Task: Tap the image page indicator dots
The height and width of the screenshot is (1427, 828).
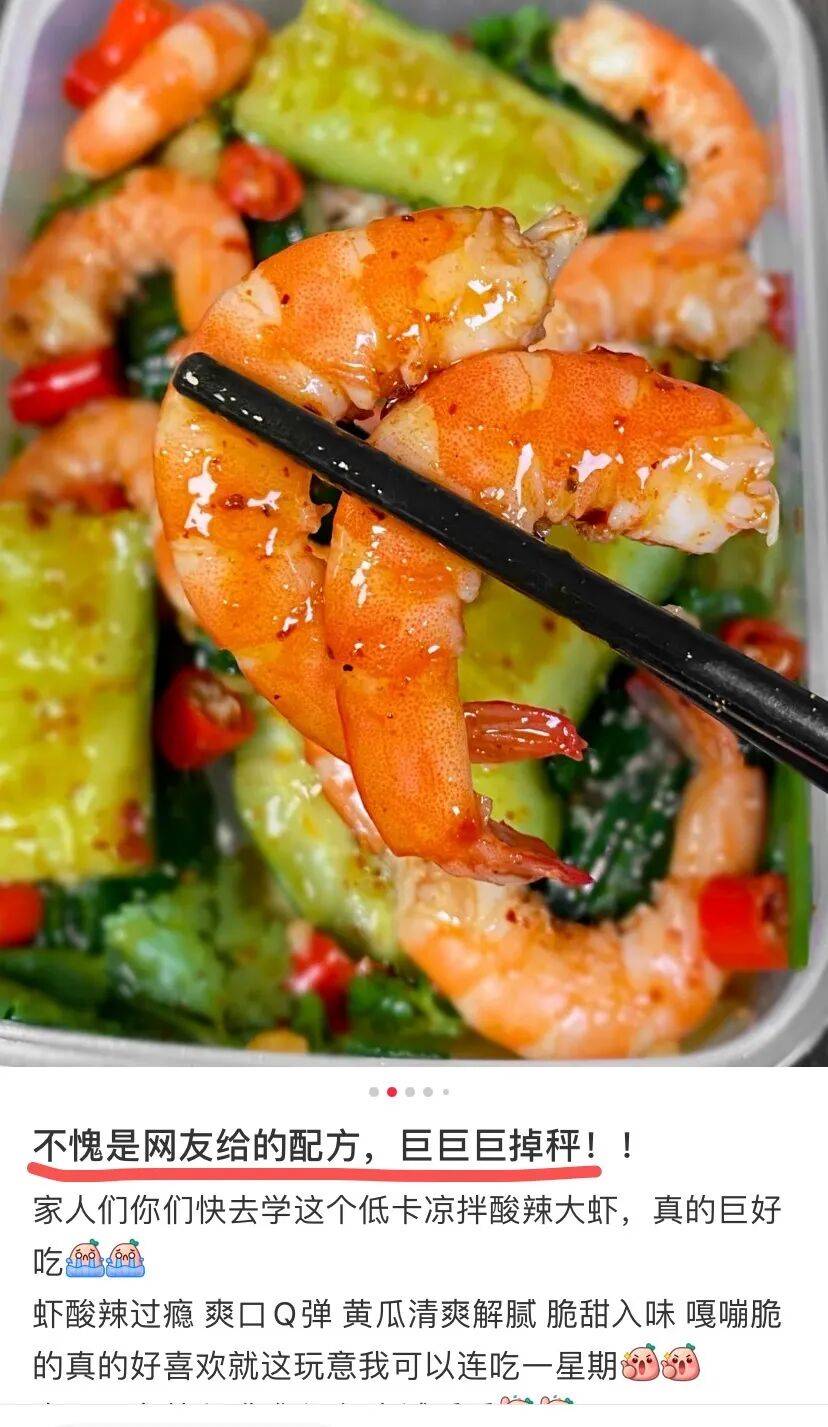Action: [409, 1092]
